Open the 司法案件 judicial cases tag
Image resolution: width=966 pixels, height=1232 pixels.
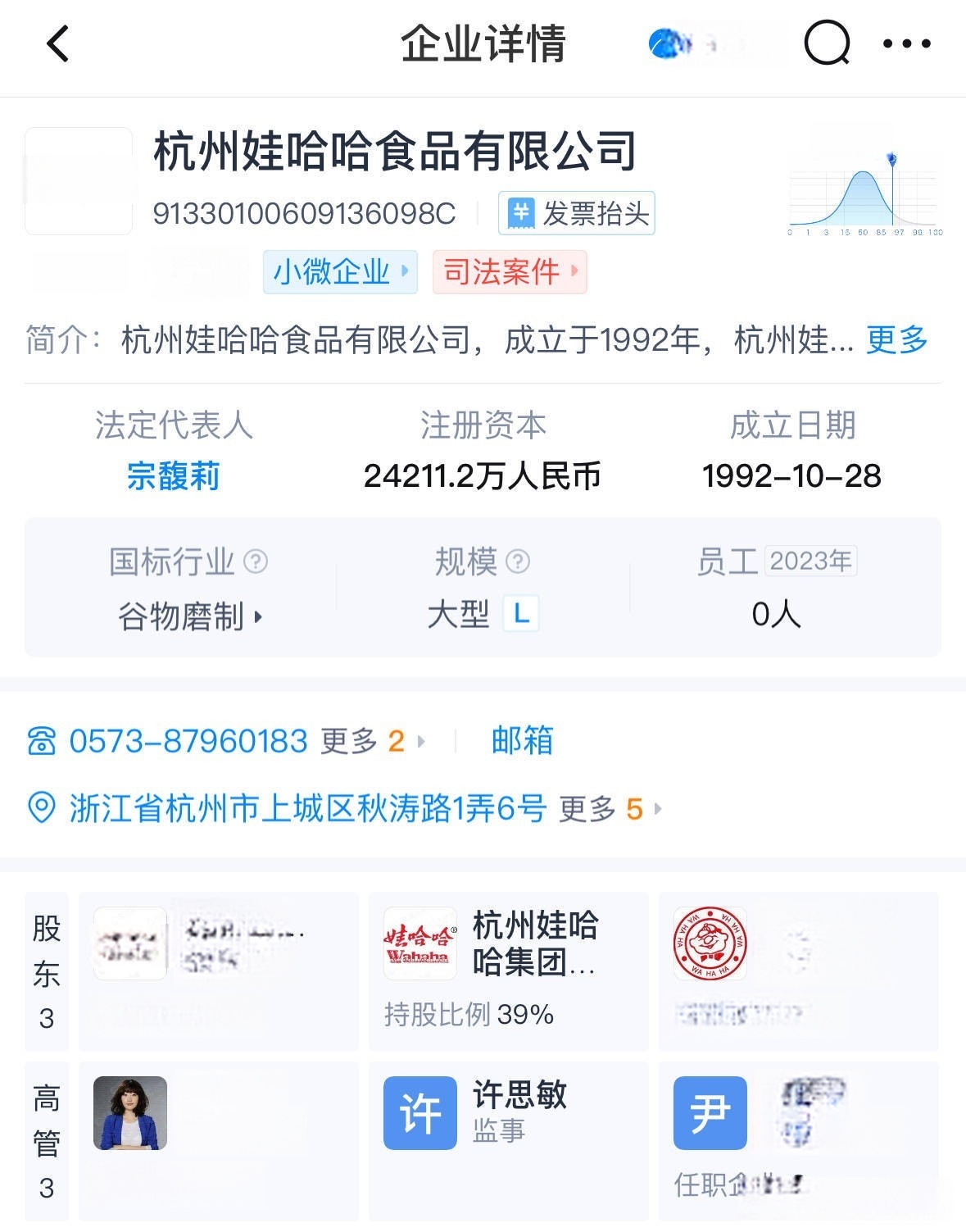(x=510, y=272)
